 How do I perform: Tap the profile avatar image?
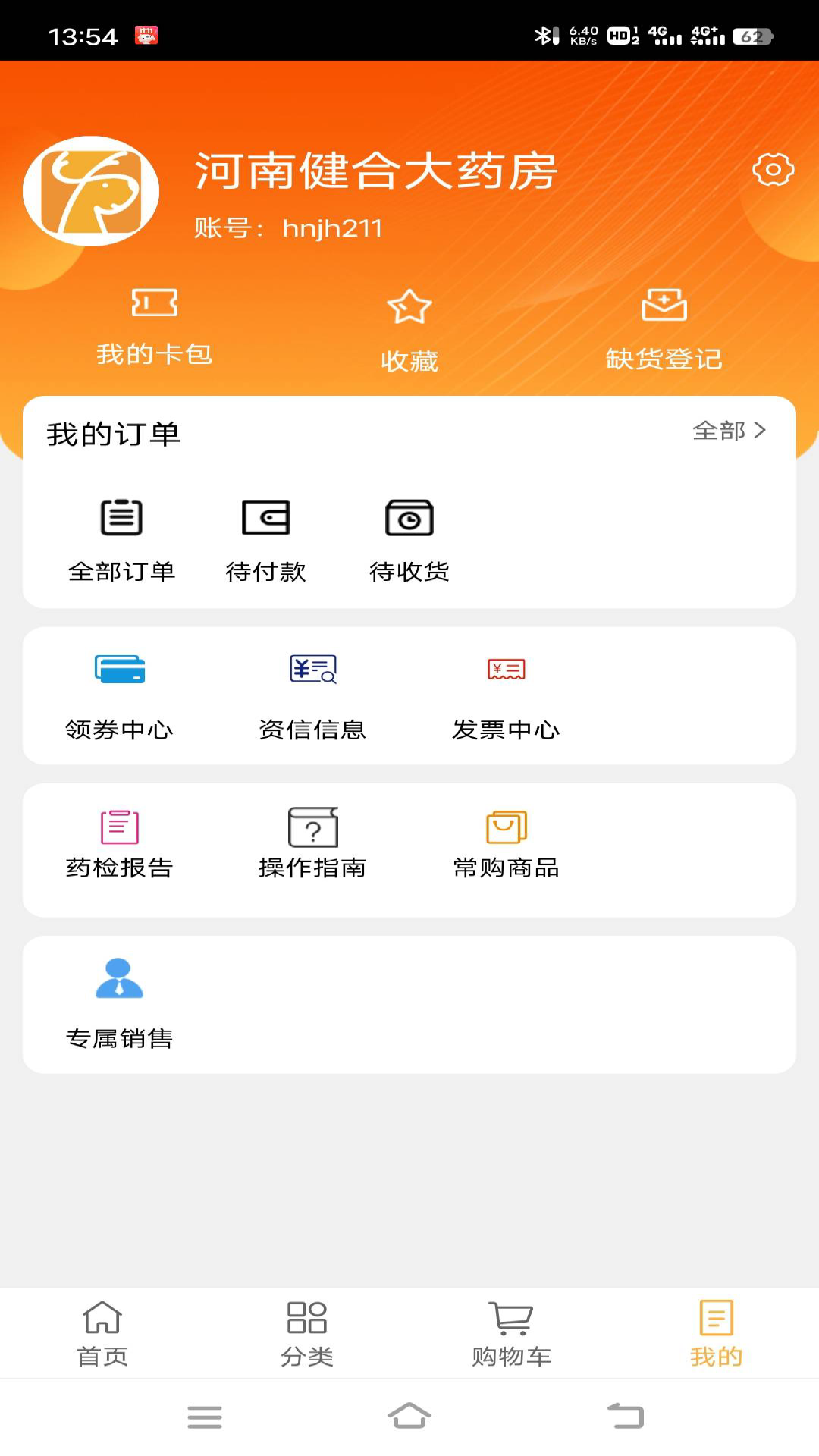tap(91, 191)
